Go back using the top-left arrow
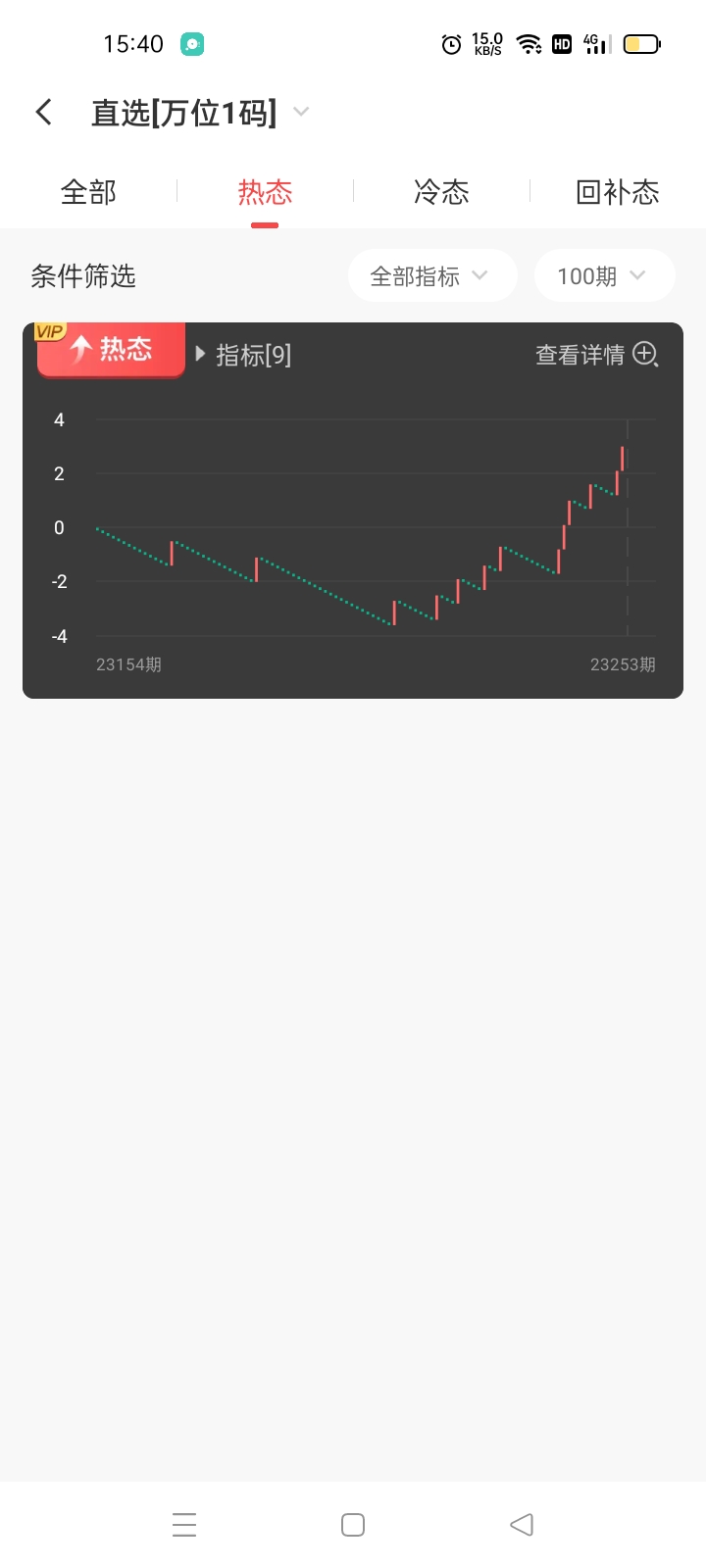Viewport: 706px width, 1568px height. pyautogui.click(x=44, y=113)
